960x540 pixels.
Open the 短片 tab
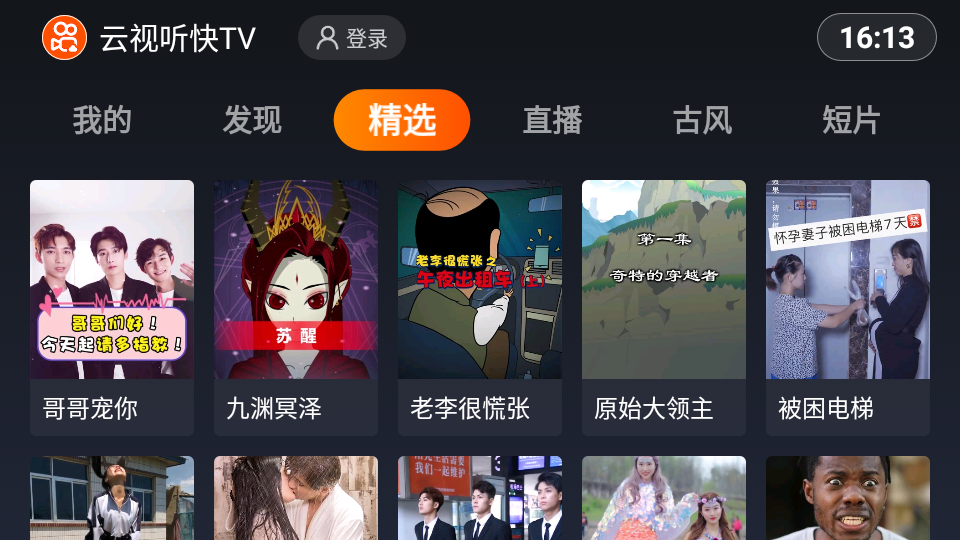[851, 120]
